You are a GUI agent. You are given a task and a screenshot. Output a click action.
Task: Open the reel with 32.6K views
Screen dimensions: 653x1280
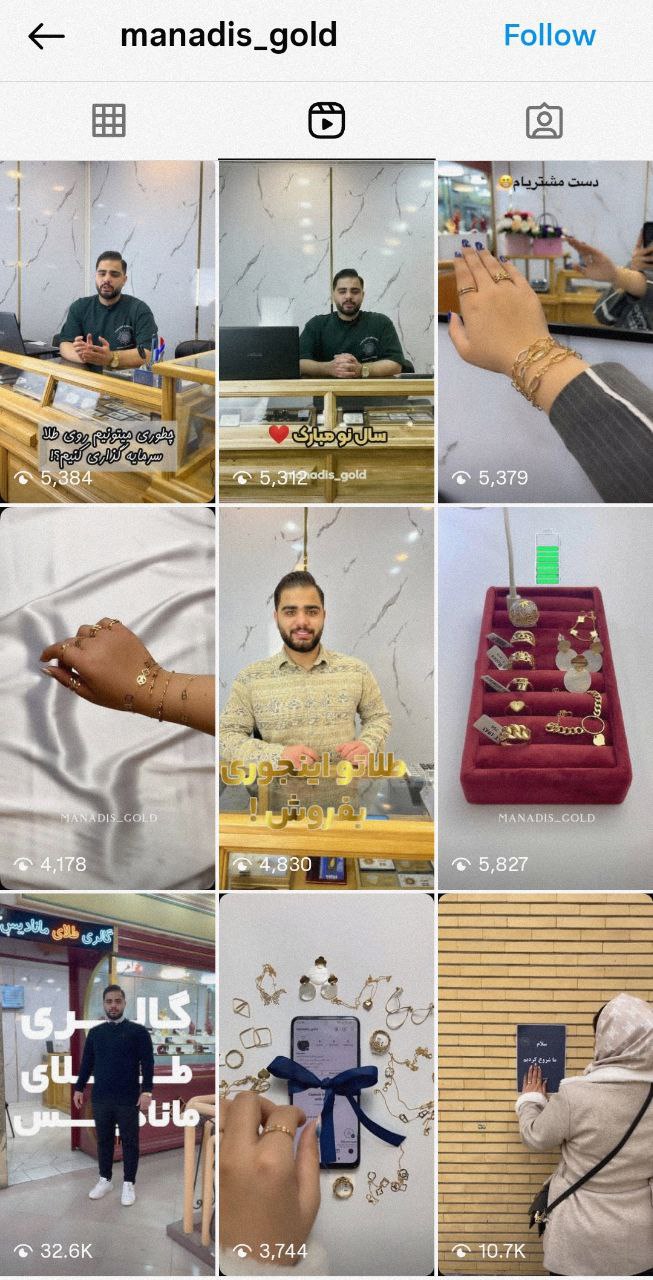pos(107,1085)
